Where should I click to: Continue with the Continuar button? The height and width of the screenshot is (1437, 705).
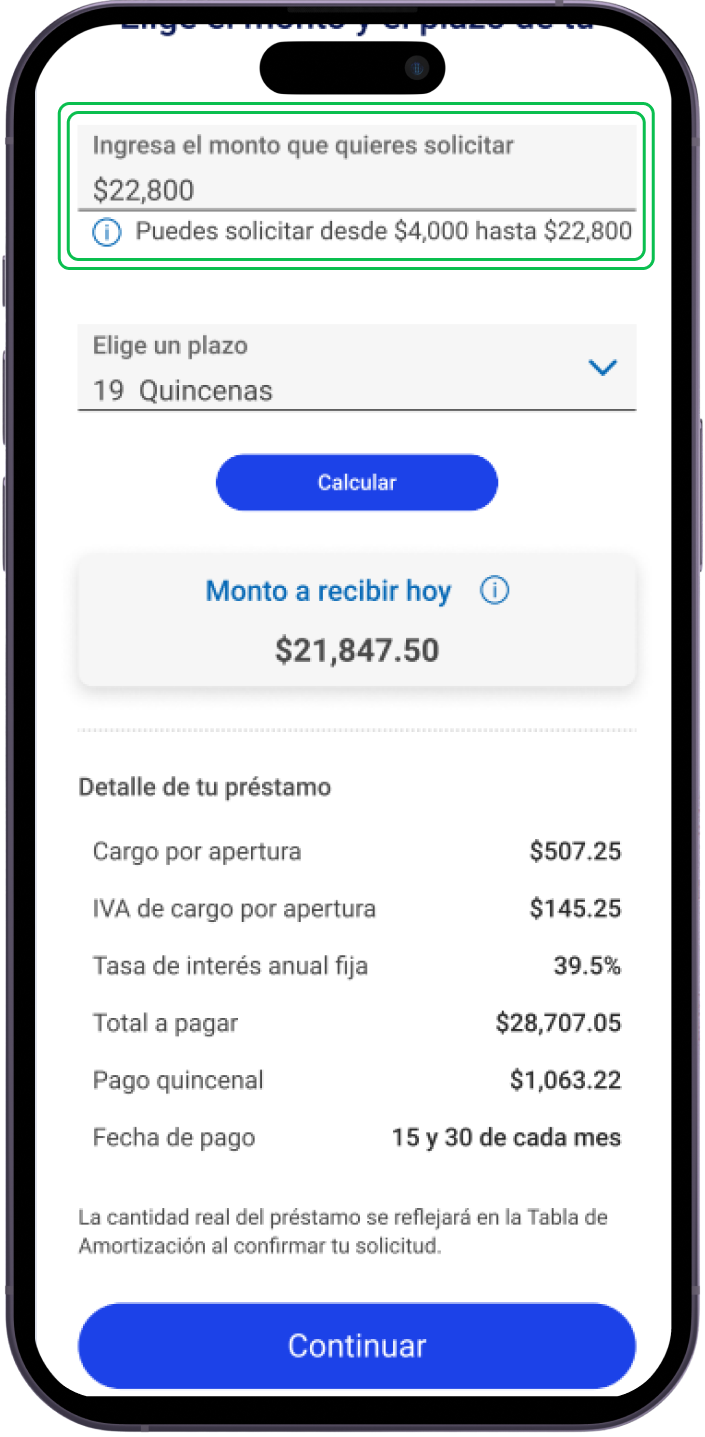(x=356, y=1345)
